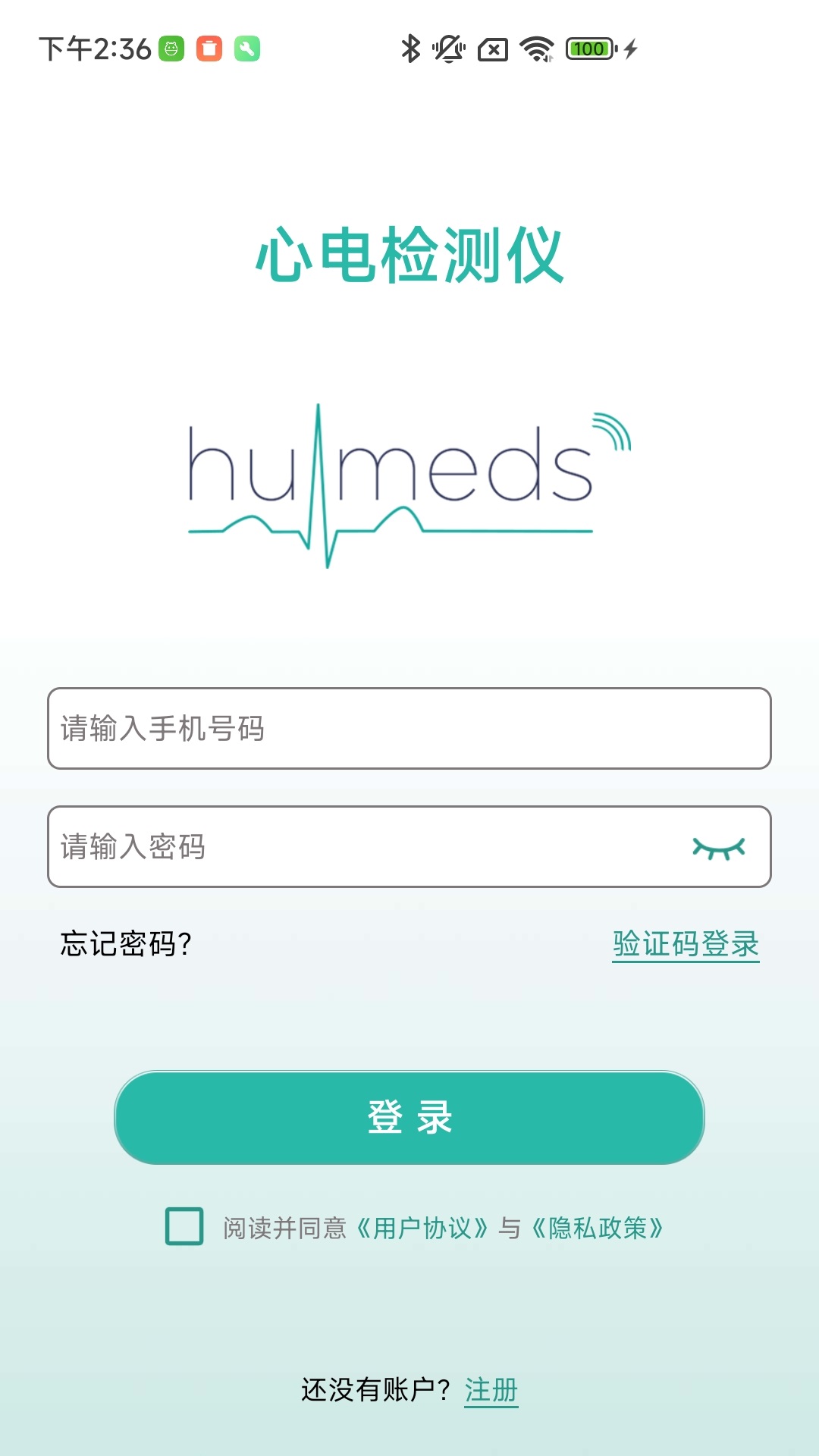819x1456 pixels.
Task: Focus the password input field
Action: click(409, 846)
